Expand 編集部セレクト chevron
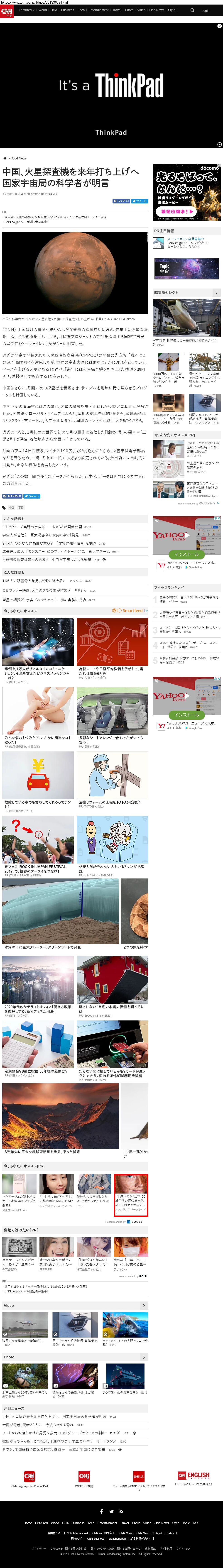The width and height of the screenshot is (223, 1568). point(216,293)
